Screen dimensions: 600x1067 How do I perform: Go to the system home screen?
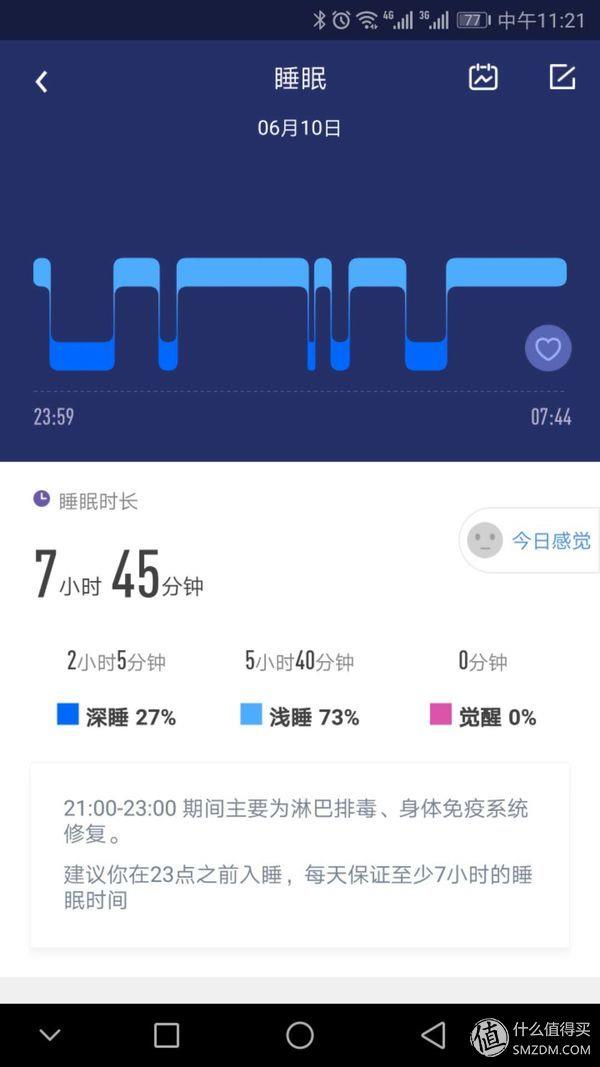point(300,1035)
